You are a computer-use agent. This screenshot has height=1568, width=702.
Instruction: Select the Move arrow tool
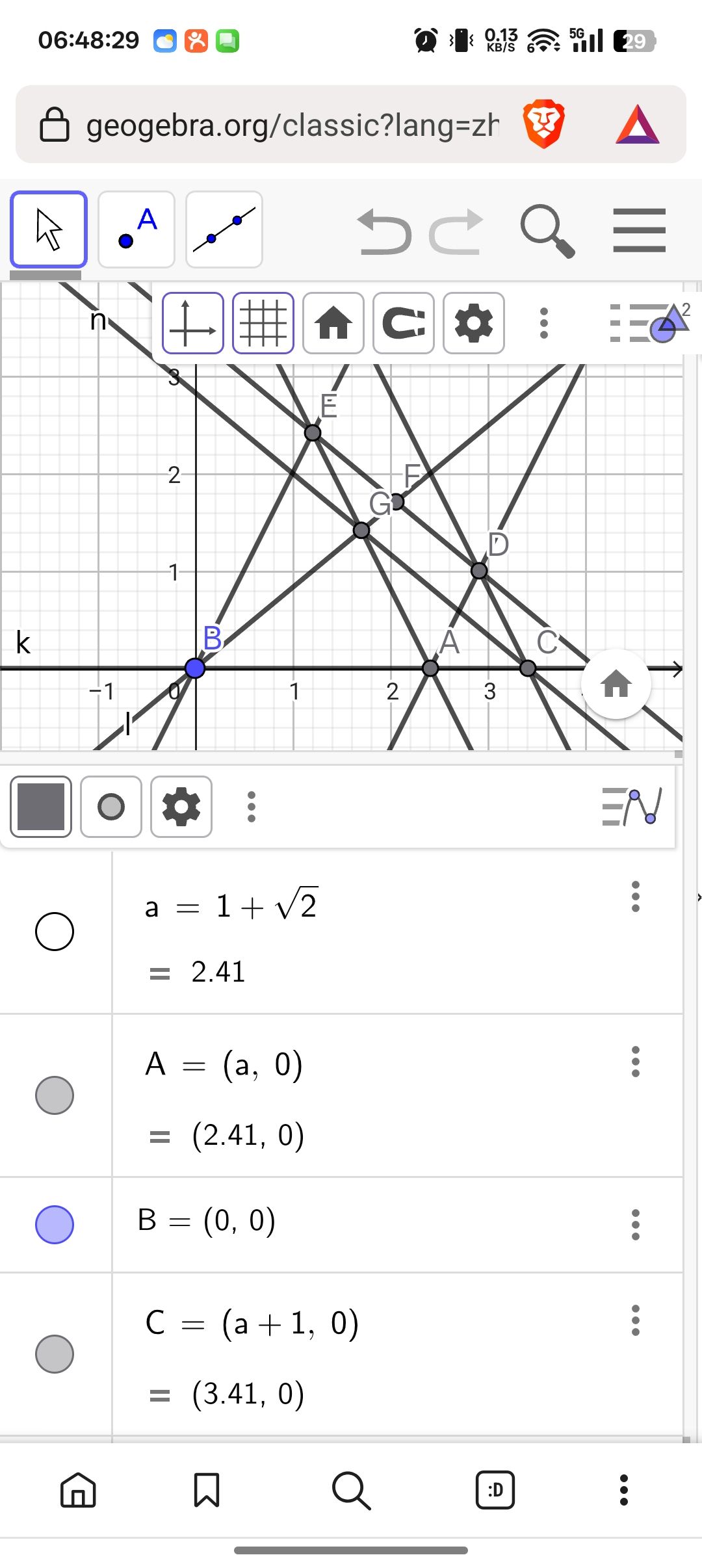point(49,229)
